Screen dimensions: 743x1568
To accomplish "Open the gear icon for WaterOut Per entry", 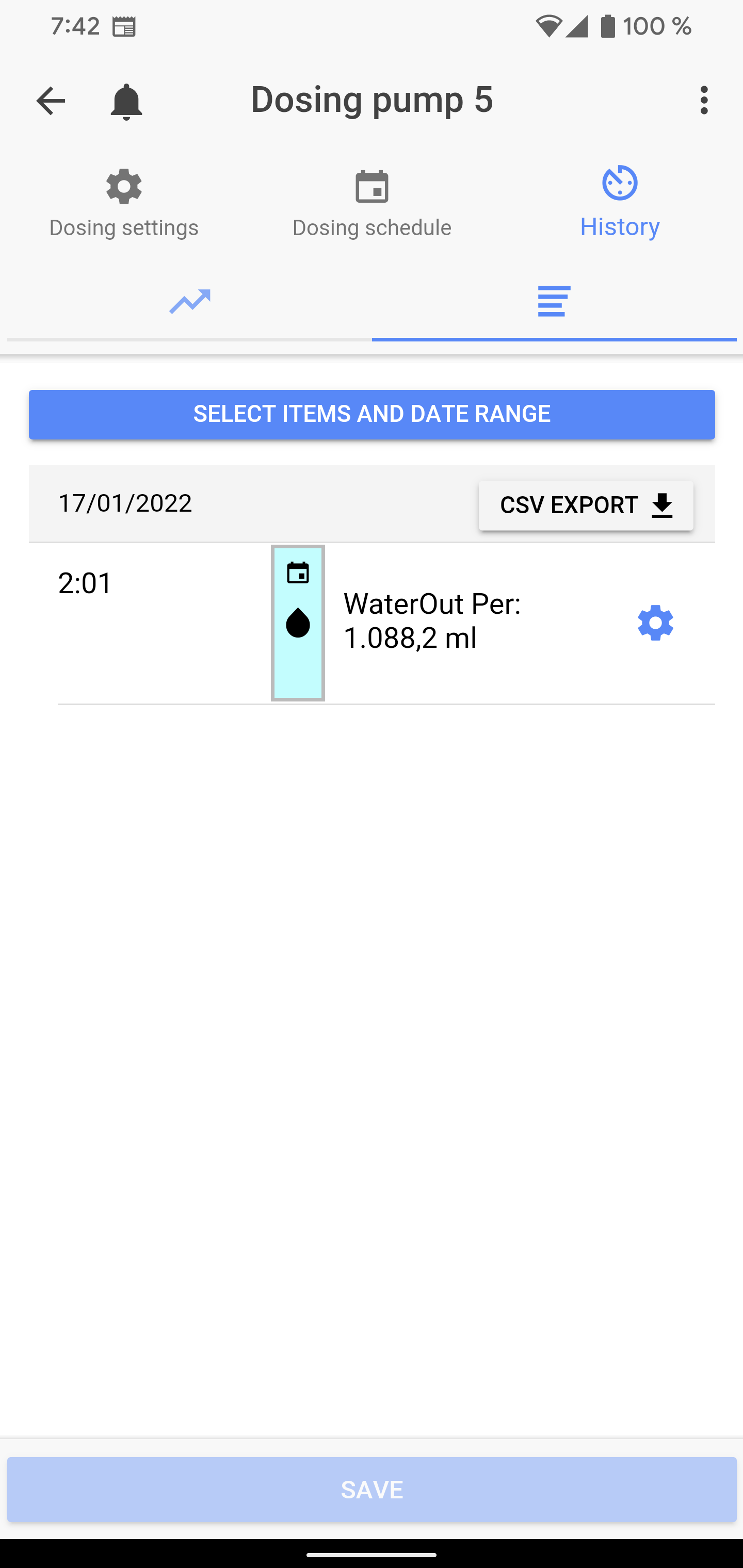I will point(655,622).
